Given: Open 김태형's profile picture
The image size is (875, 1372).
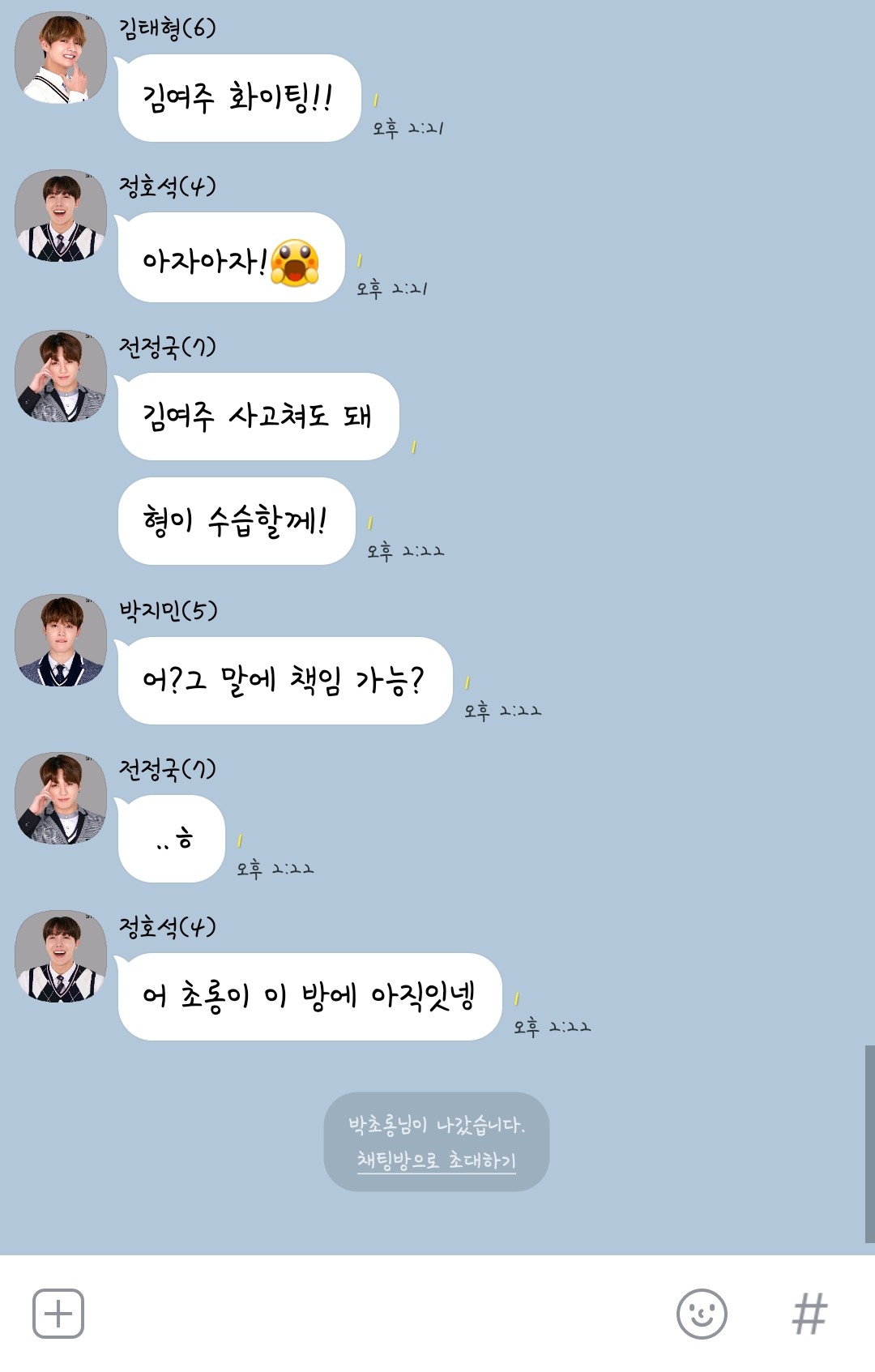Looking at the screenshot, I should 61,58.
